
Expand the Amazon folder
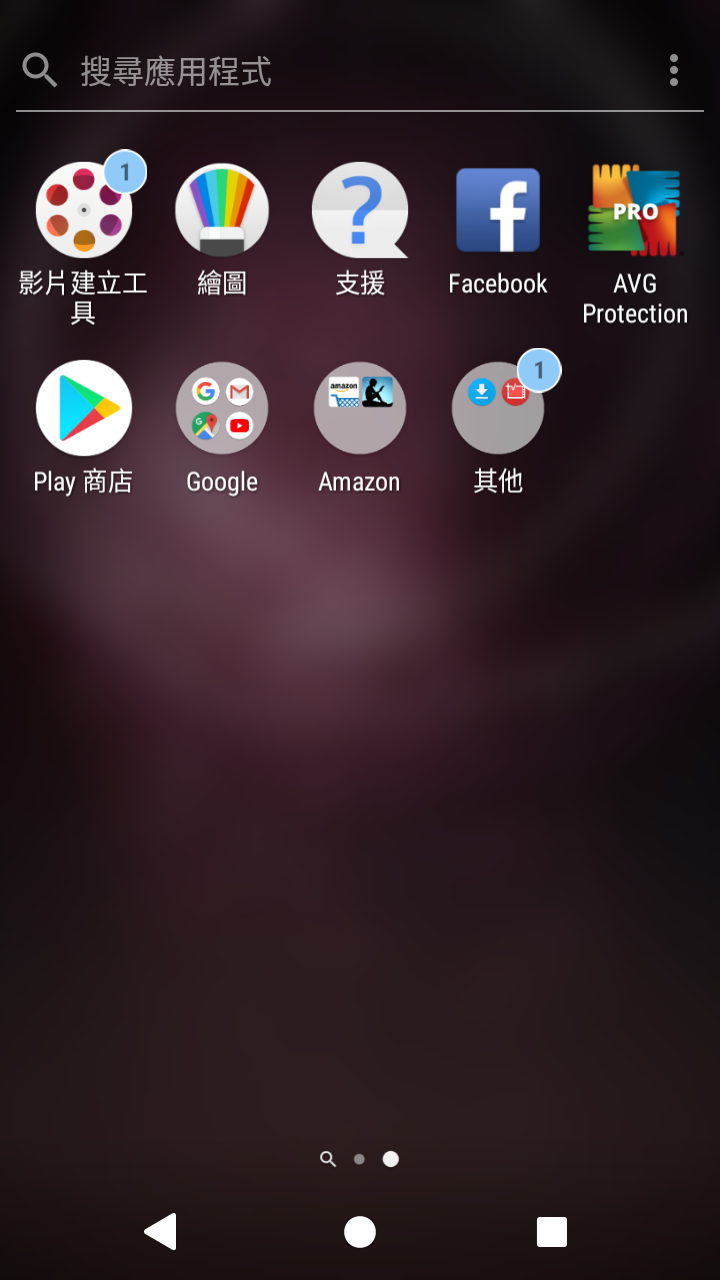point(360,408)
